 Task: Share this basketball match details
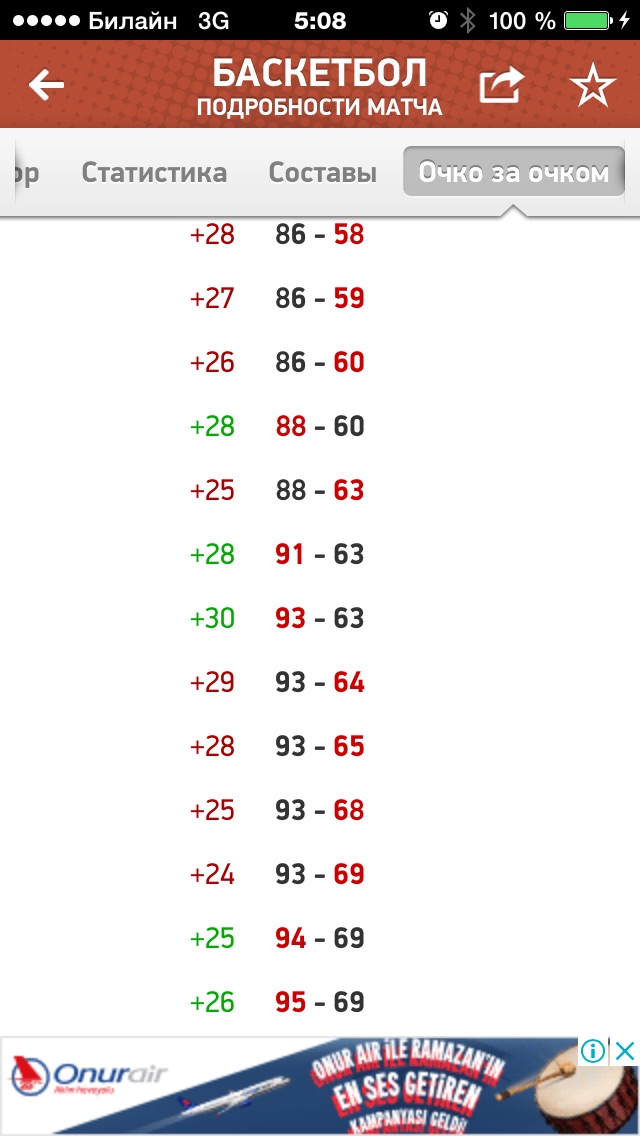pyautogui.click(x=502, y=84)
